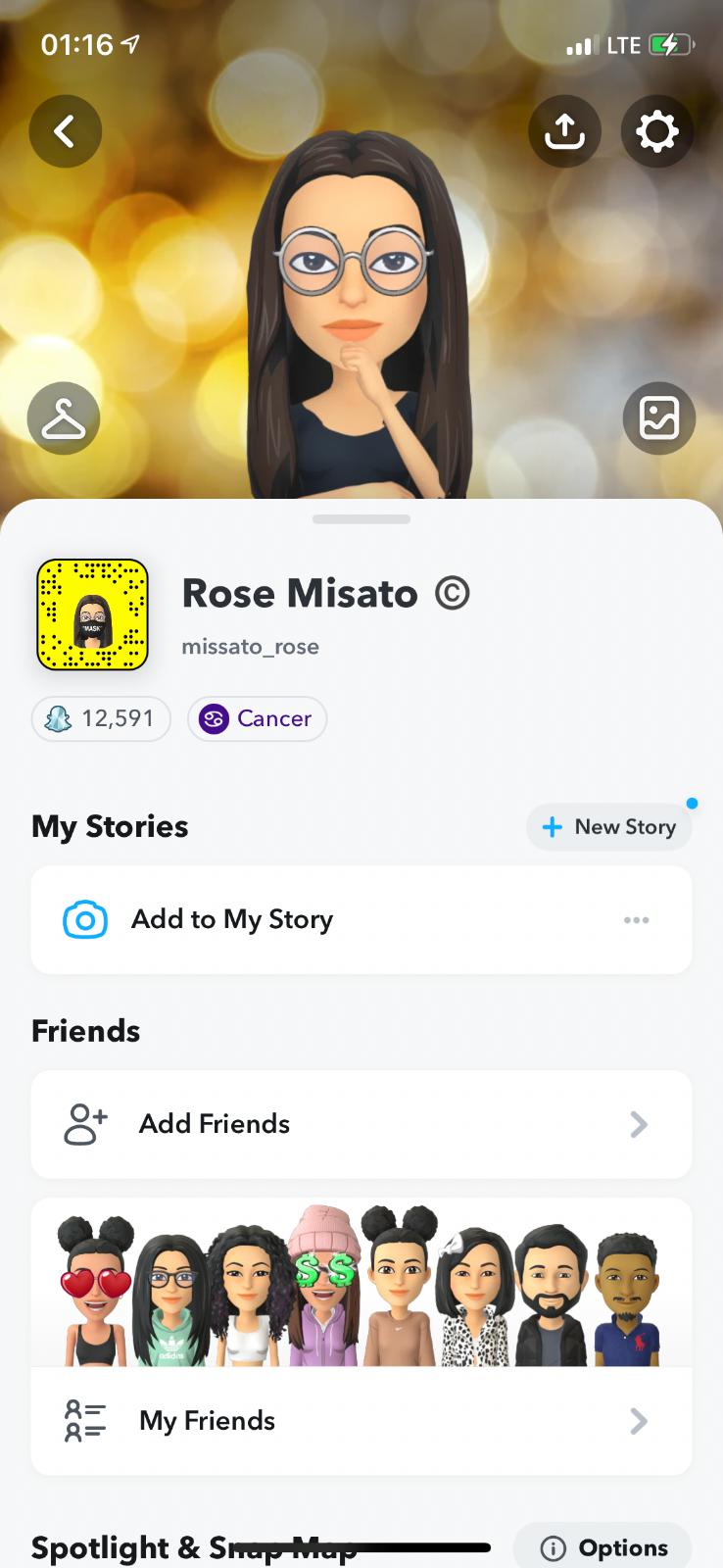This screenshot has width=723, height=1568.
Task: Share the profile with the upload icon
Action: click(564, 130)
